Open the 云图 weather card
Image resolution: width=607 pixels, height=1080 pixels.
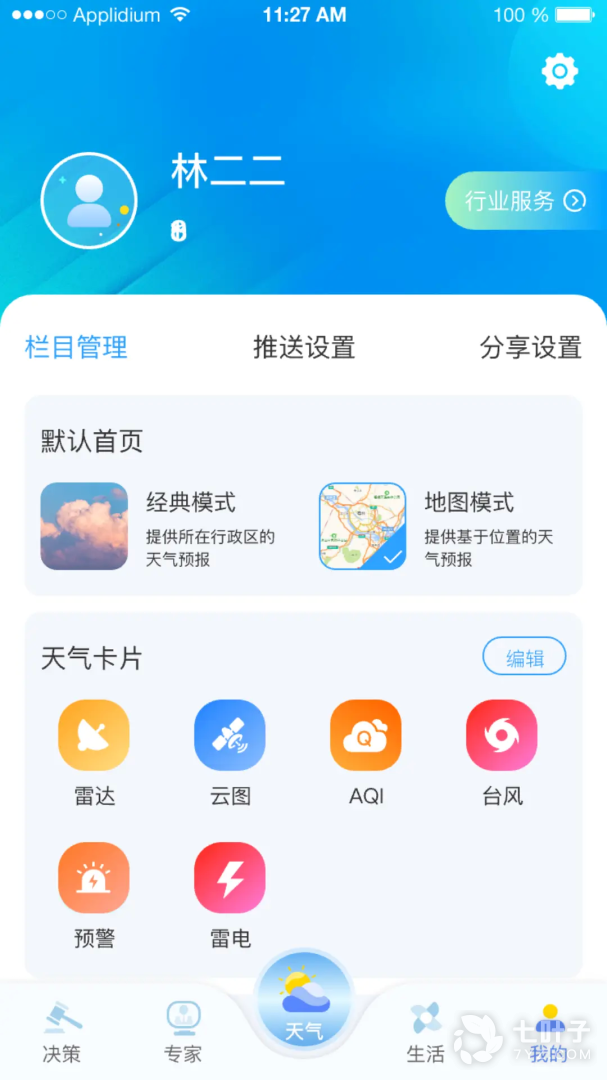(230, 735)
